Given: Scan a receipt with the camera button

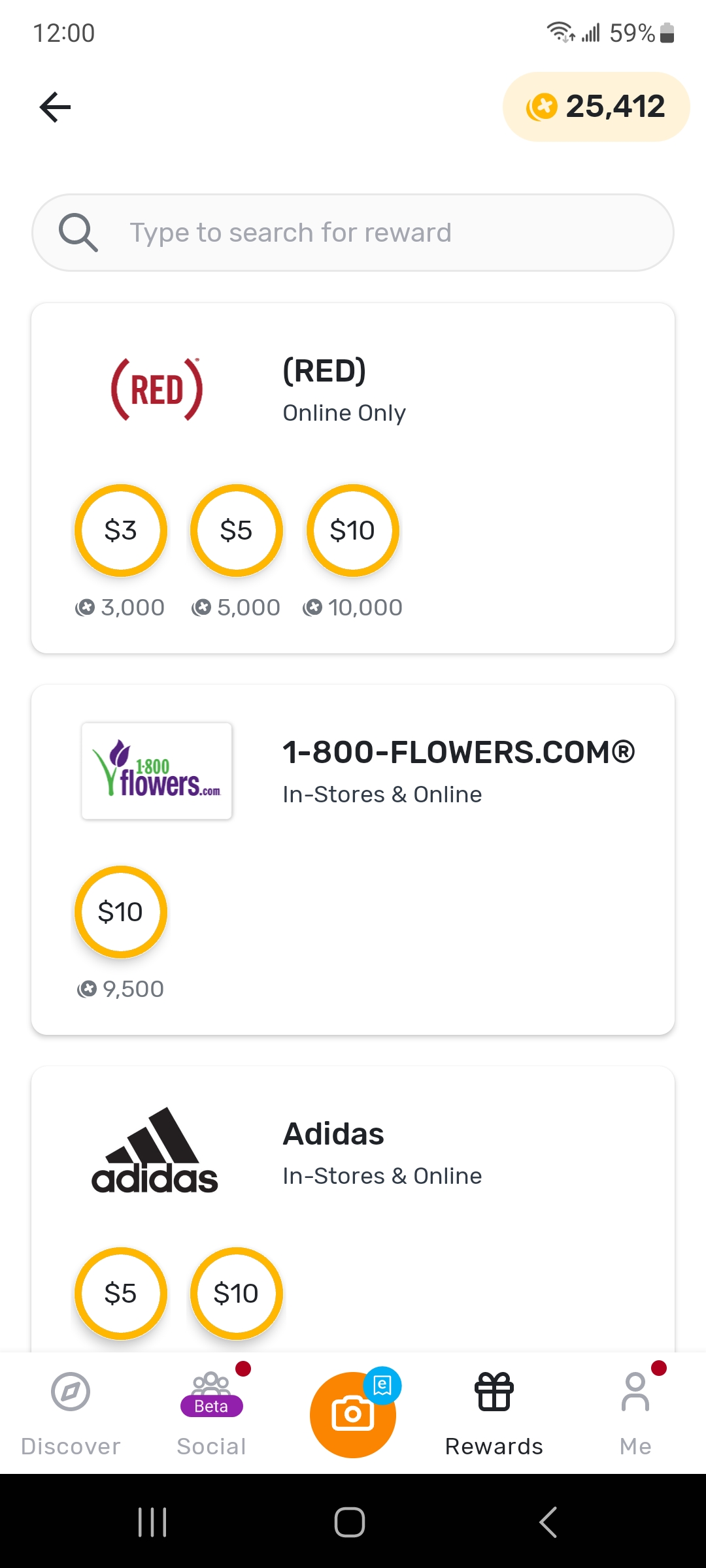Looking at the screenshot, I should click(353, 1414).
